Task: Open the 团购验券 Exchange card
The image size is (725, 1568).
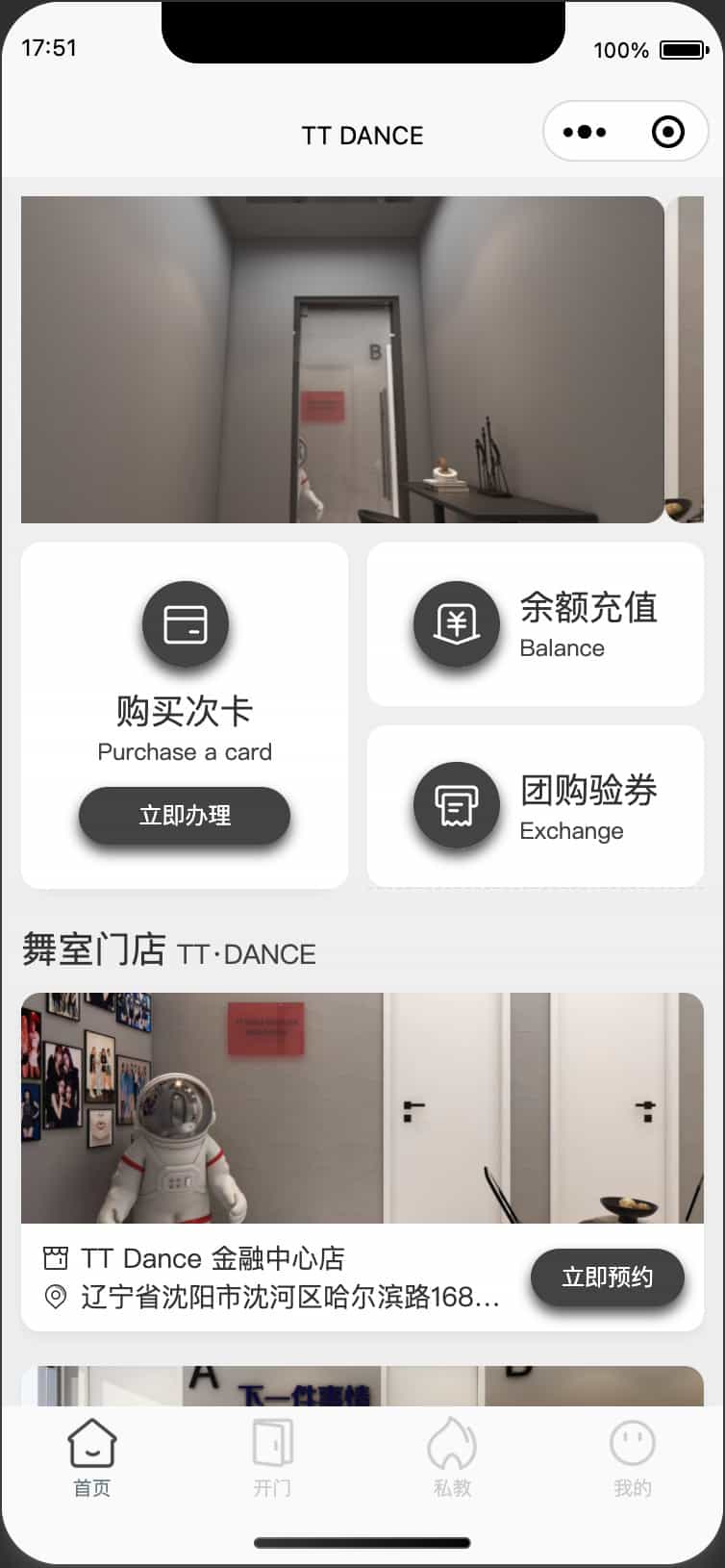Action: tap(536, 806)
